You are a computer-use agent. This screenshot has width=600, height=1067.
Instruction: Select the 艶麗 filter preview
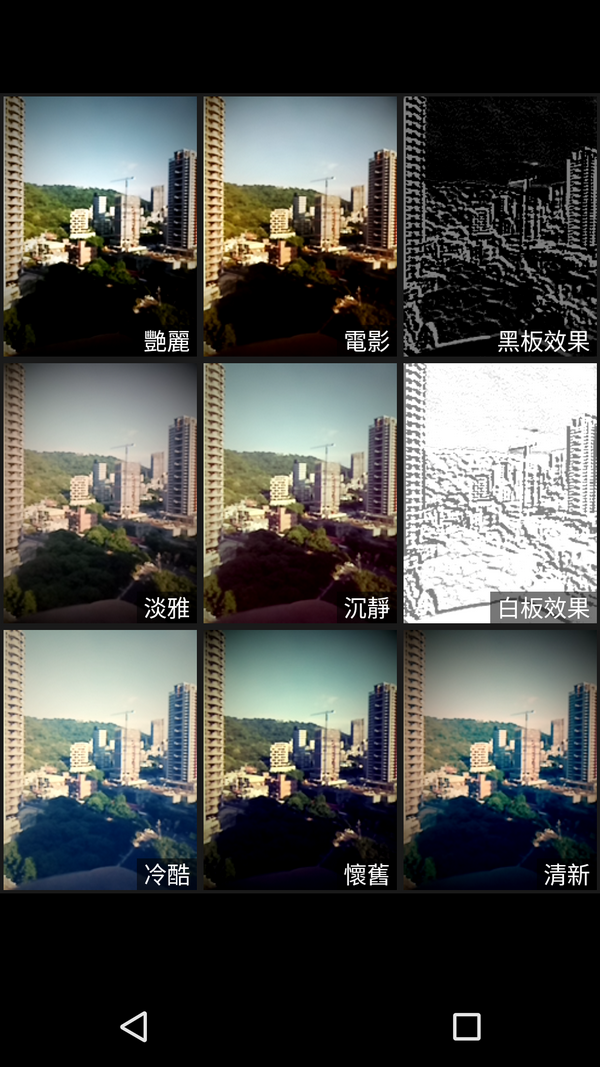click(x=100, y=225)
